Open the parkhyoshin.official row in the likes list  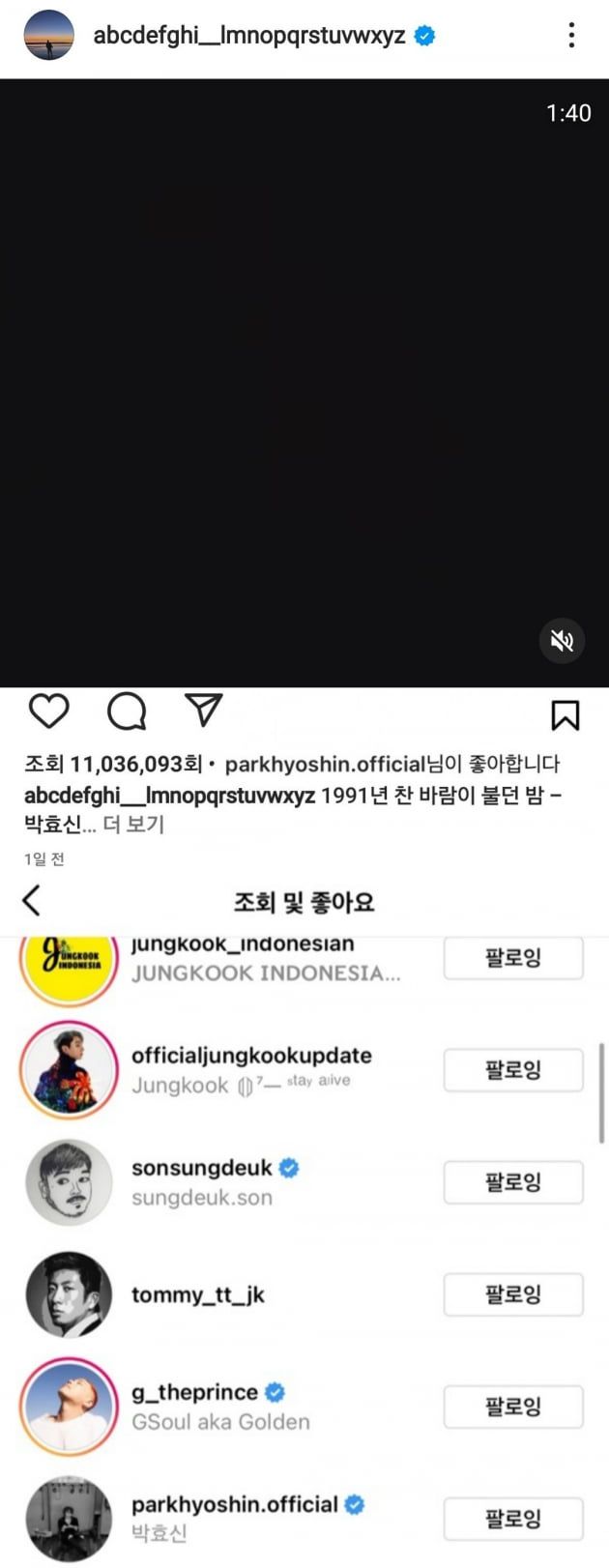tap(235, 1504)
